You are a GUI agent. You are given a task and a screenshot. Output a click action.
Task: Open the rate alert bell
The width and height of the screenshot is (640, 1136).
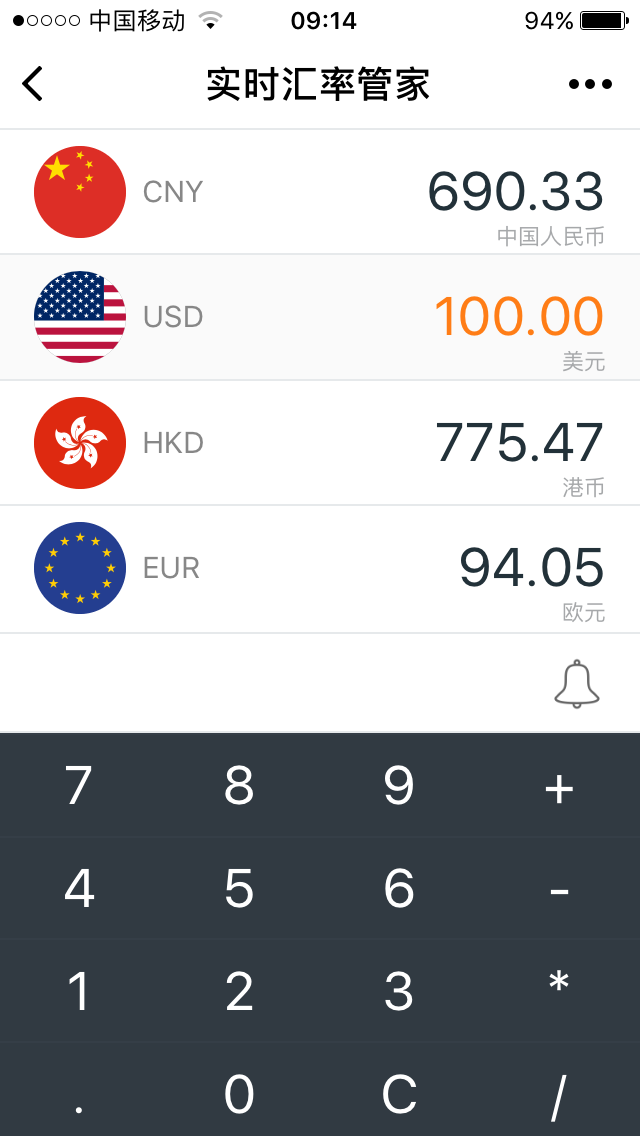577,684
